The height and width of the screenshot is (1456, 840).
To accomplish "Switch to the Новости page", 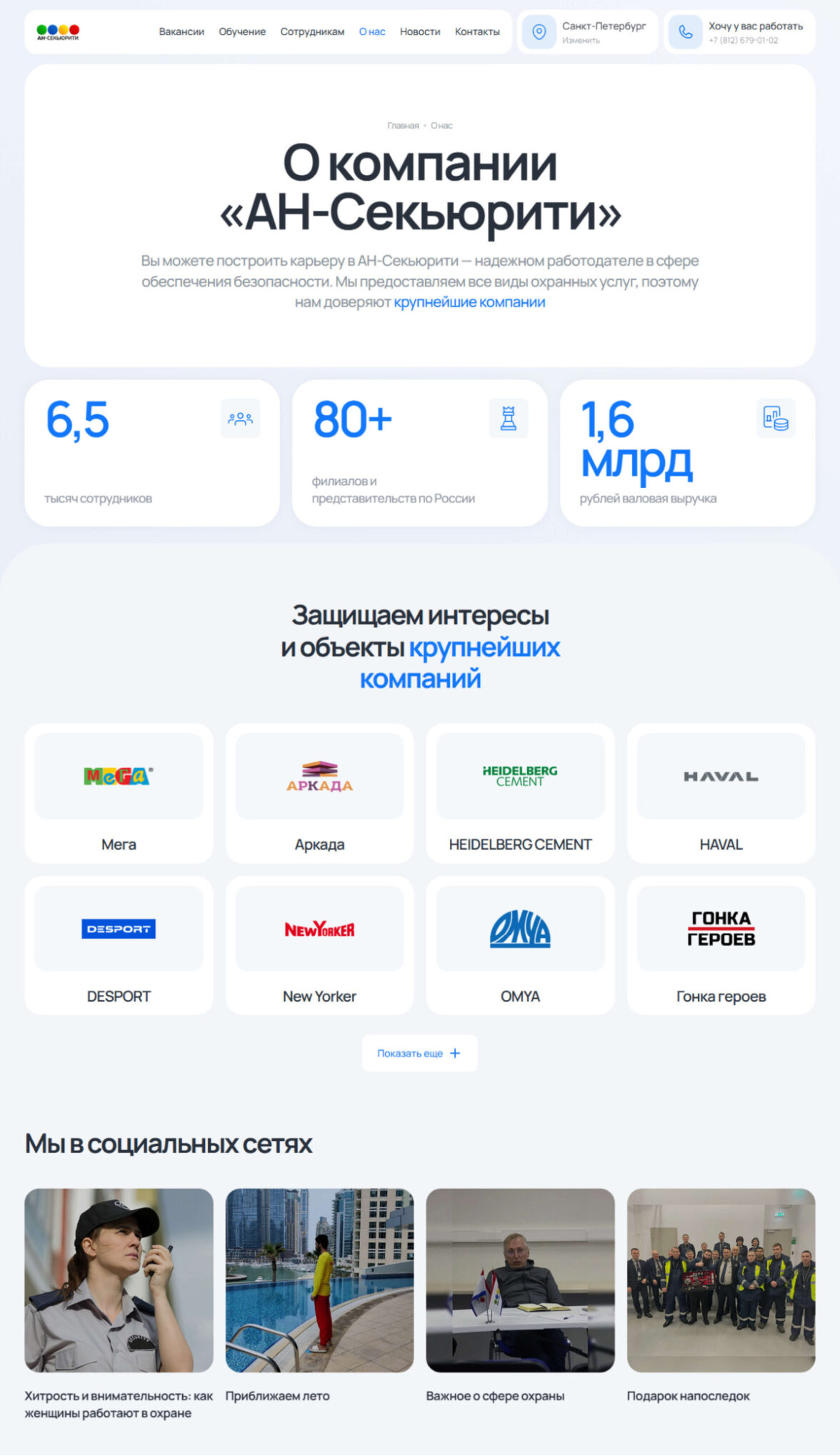I will (420, 32).
